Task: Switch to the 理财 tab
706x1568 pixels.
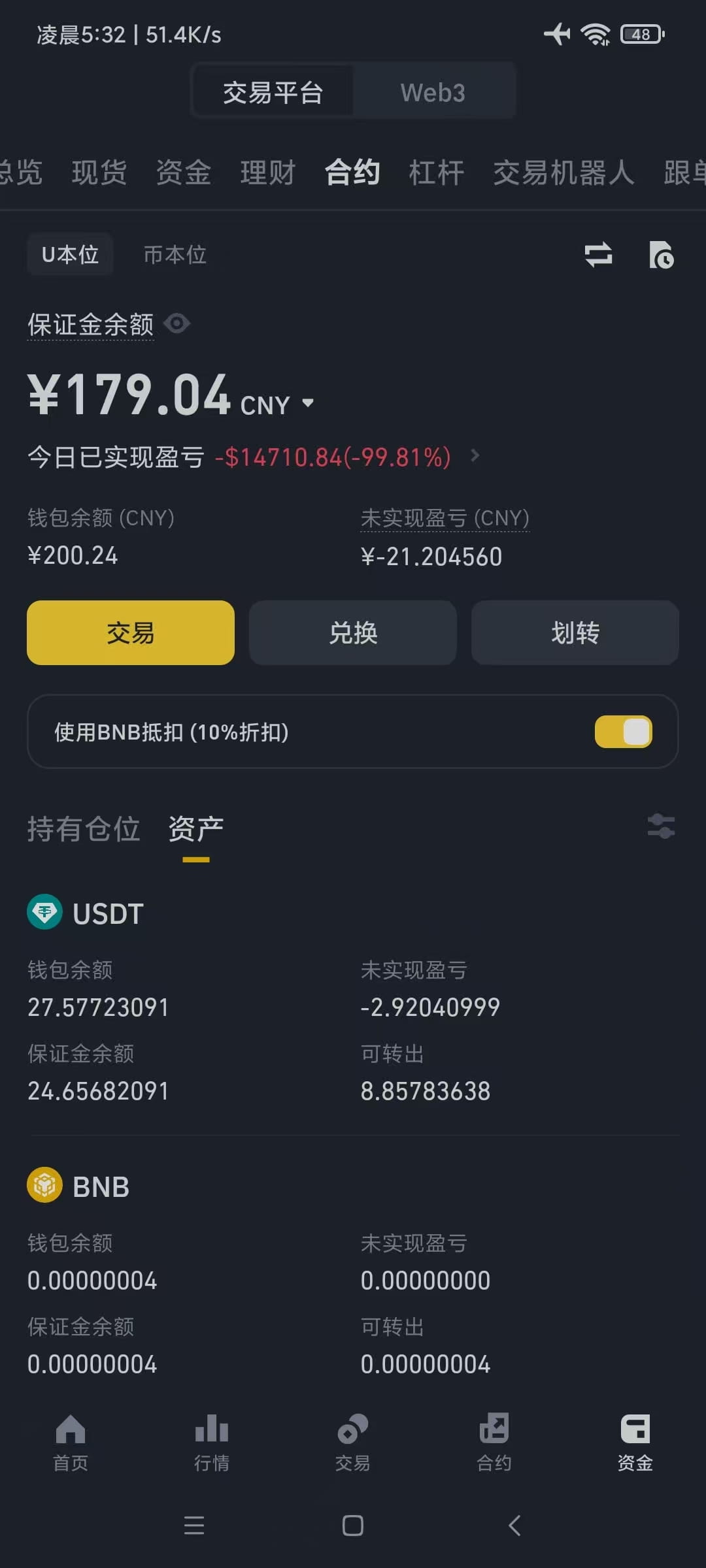Action: tap(268, 173)
